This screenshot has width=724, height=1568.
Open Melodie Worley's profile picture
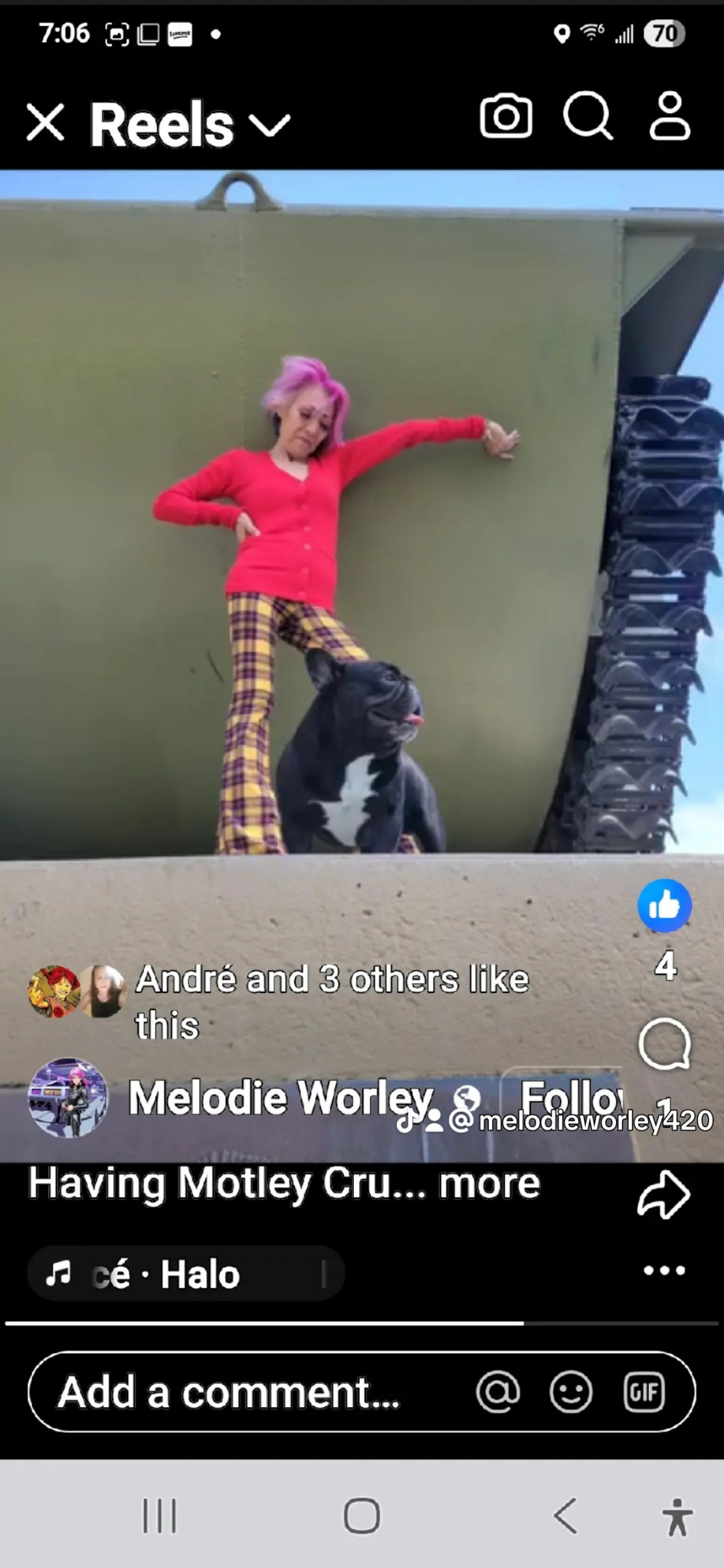click(67, 1097)
